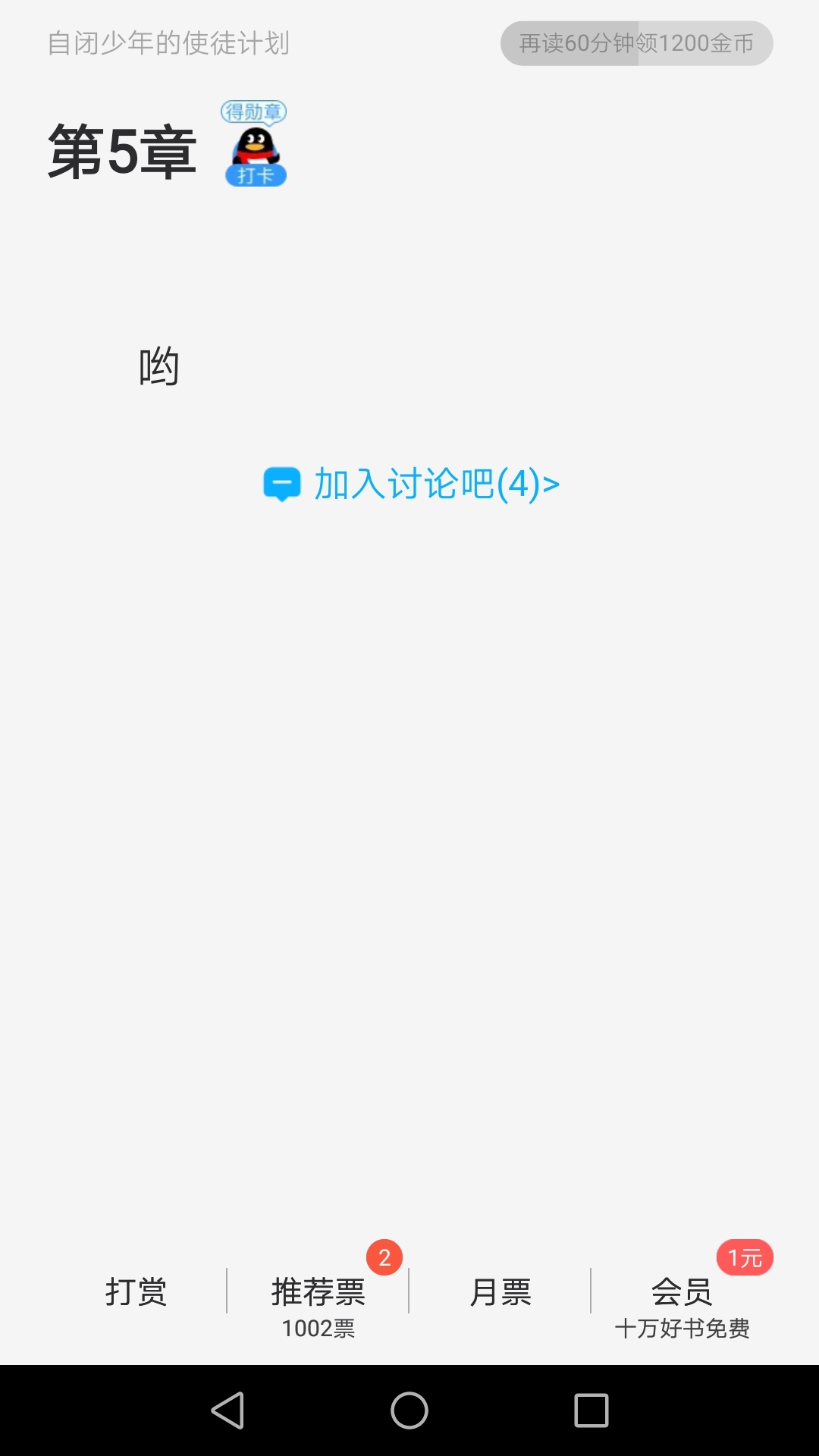Tap the 月票 monthly ticket button
The height and width of the screenshot is (1456, 819).
coord(500,1291)
